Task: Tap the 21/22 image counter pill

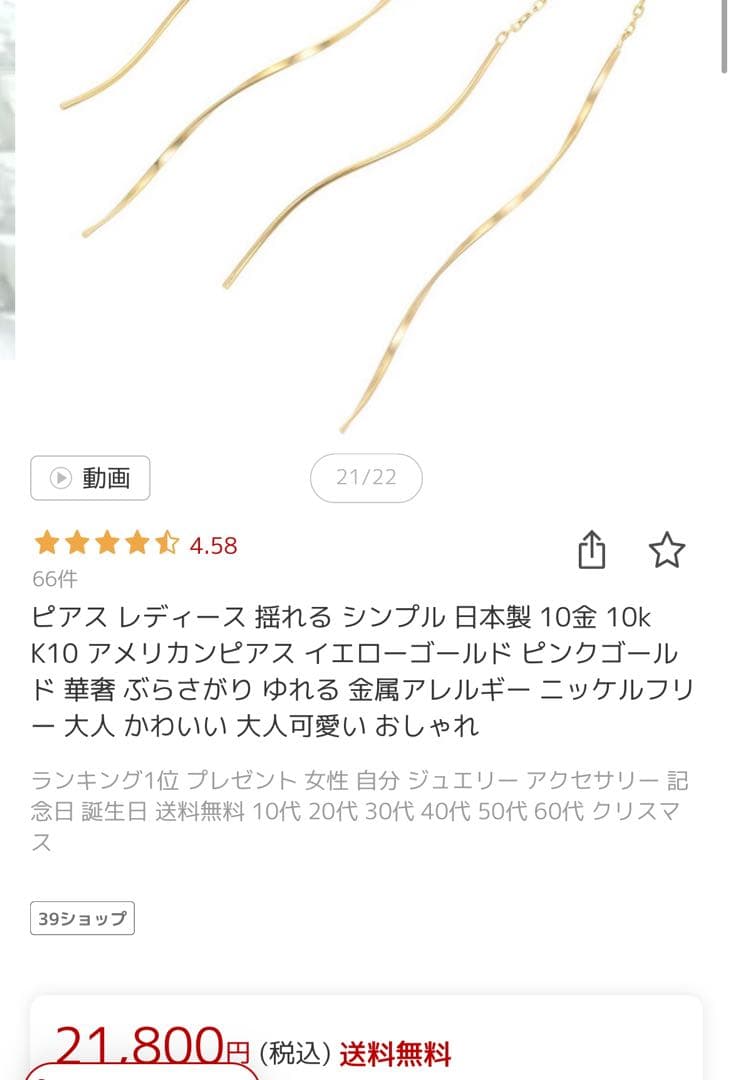Action: click(366, 478)
